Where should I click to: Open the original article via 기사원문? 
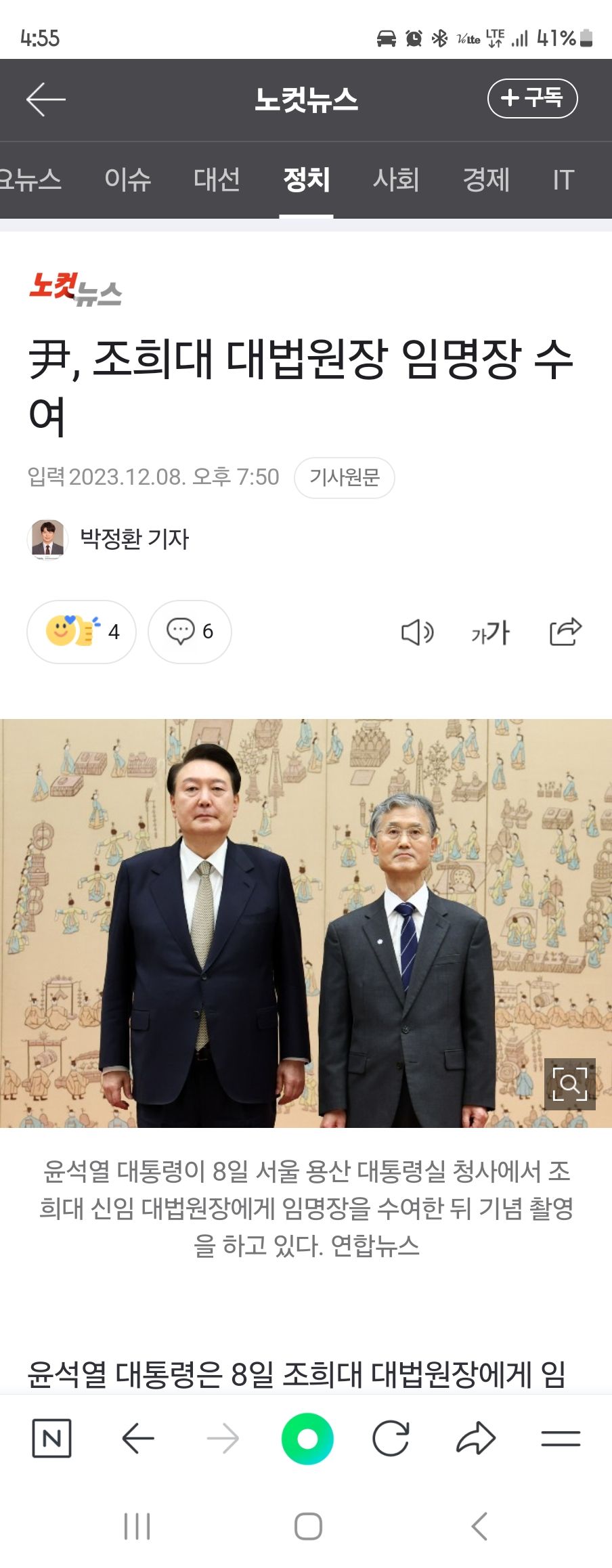point(344,477)
